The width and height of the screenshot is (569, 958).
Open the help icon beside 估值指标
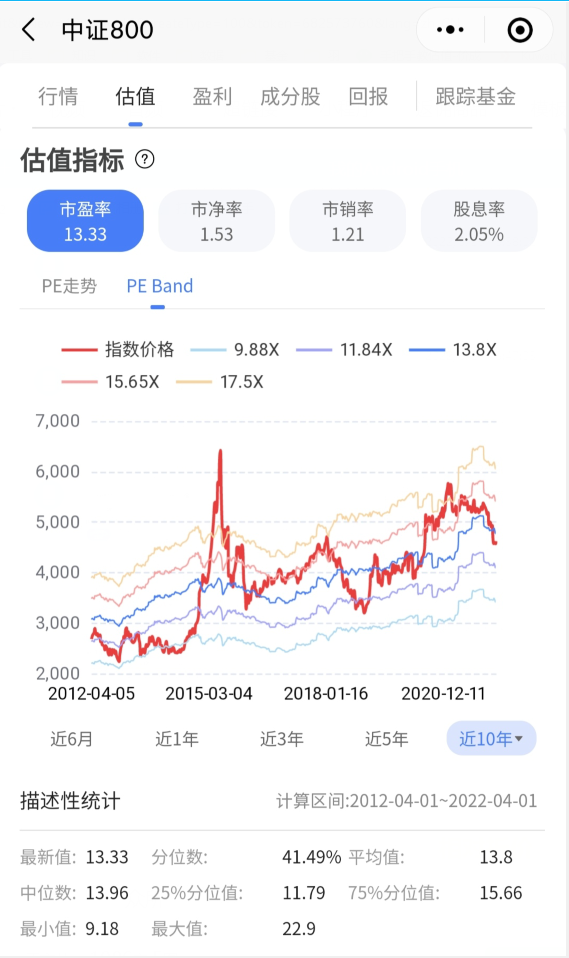(x=144, y=159)
